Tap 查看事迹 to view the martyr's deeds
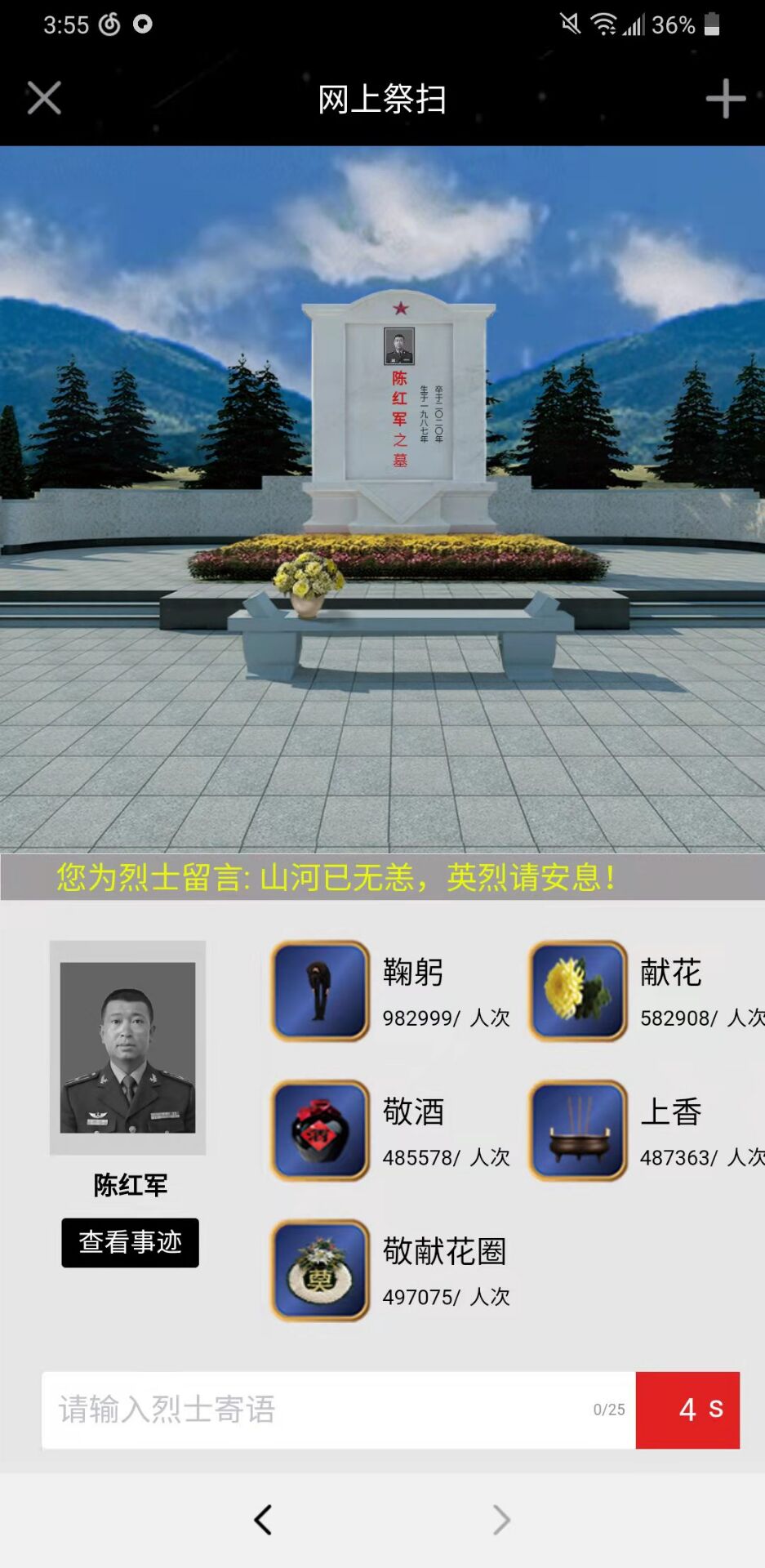This screenshot has width=765, height=1568. 130,1242
